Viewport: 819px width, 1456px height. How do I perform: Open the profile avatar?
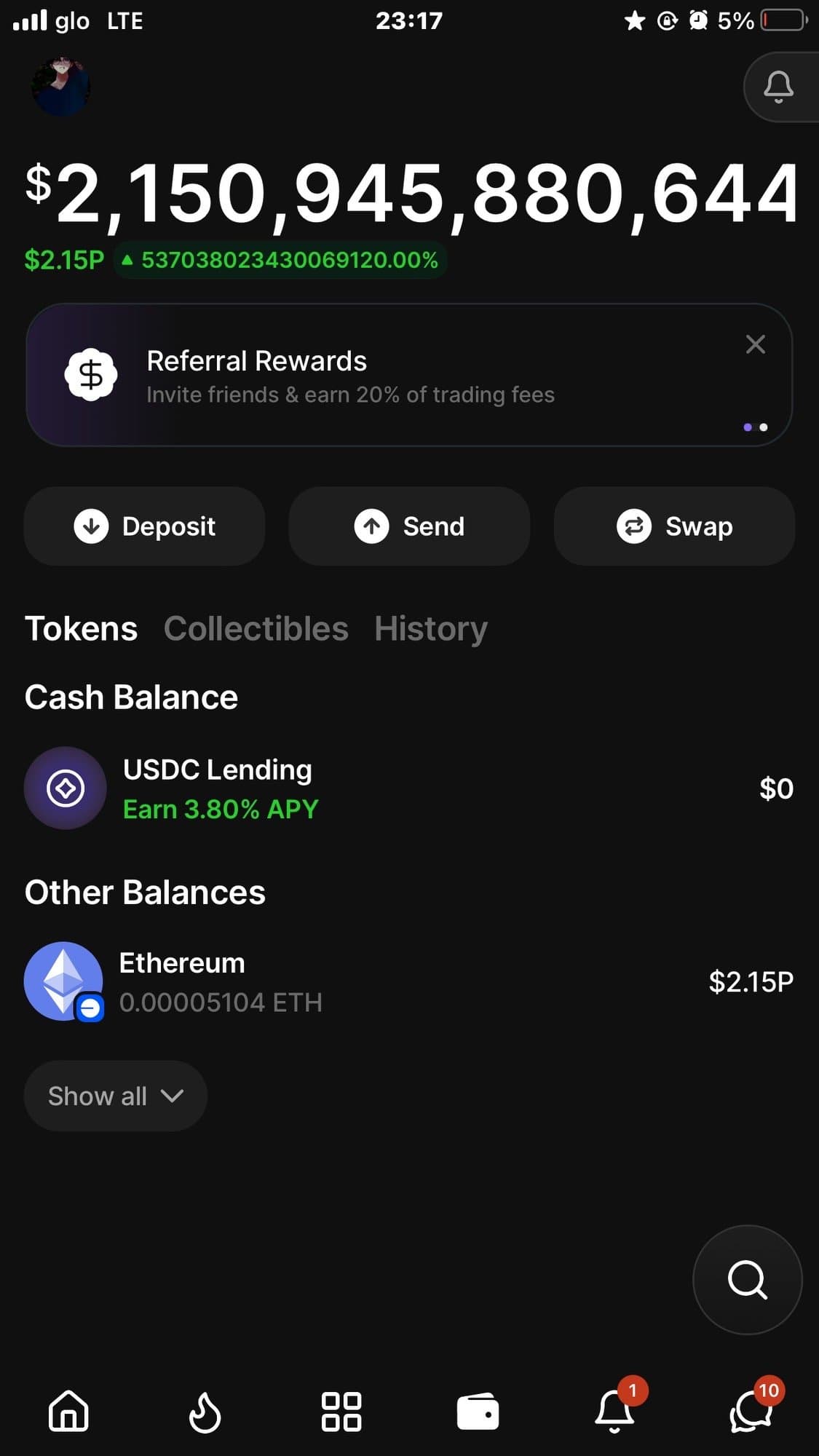click(x=60, y=86)
